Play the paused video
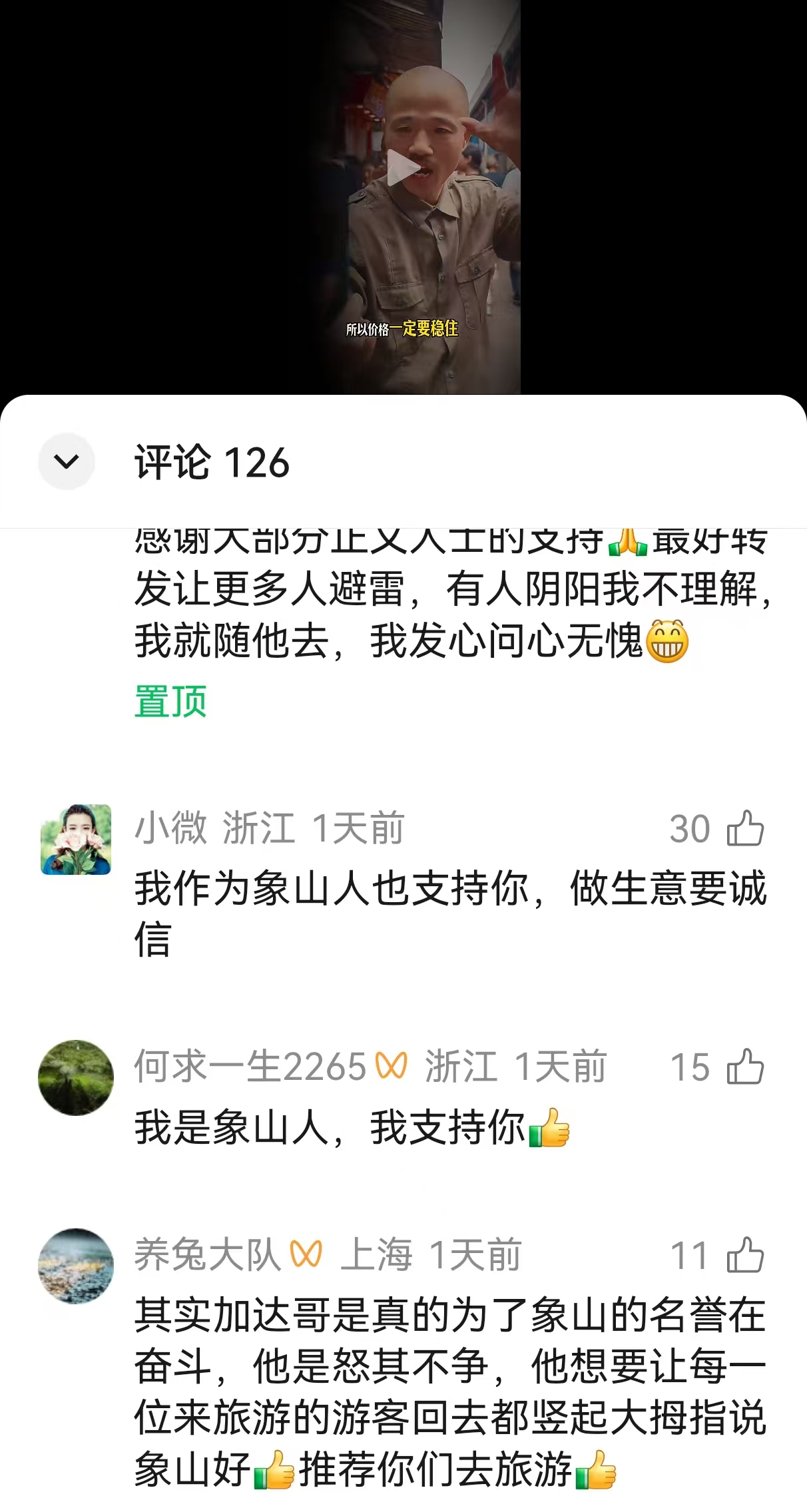The height and width of the screenshot is (1512, 807). [402, 168]
